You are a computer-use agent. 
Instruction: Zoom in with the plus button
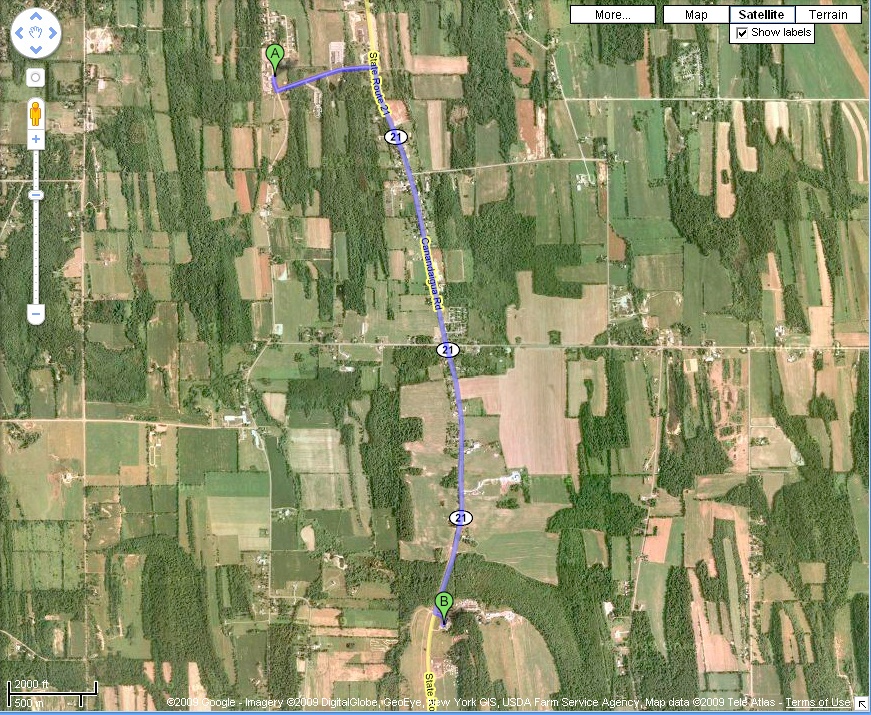click(35, 139)
